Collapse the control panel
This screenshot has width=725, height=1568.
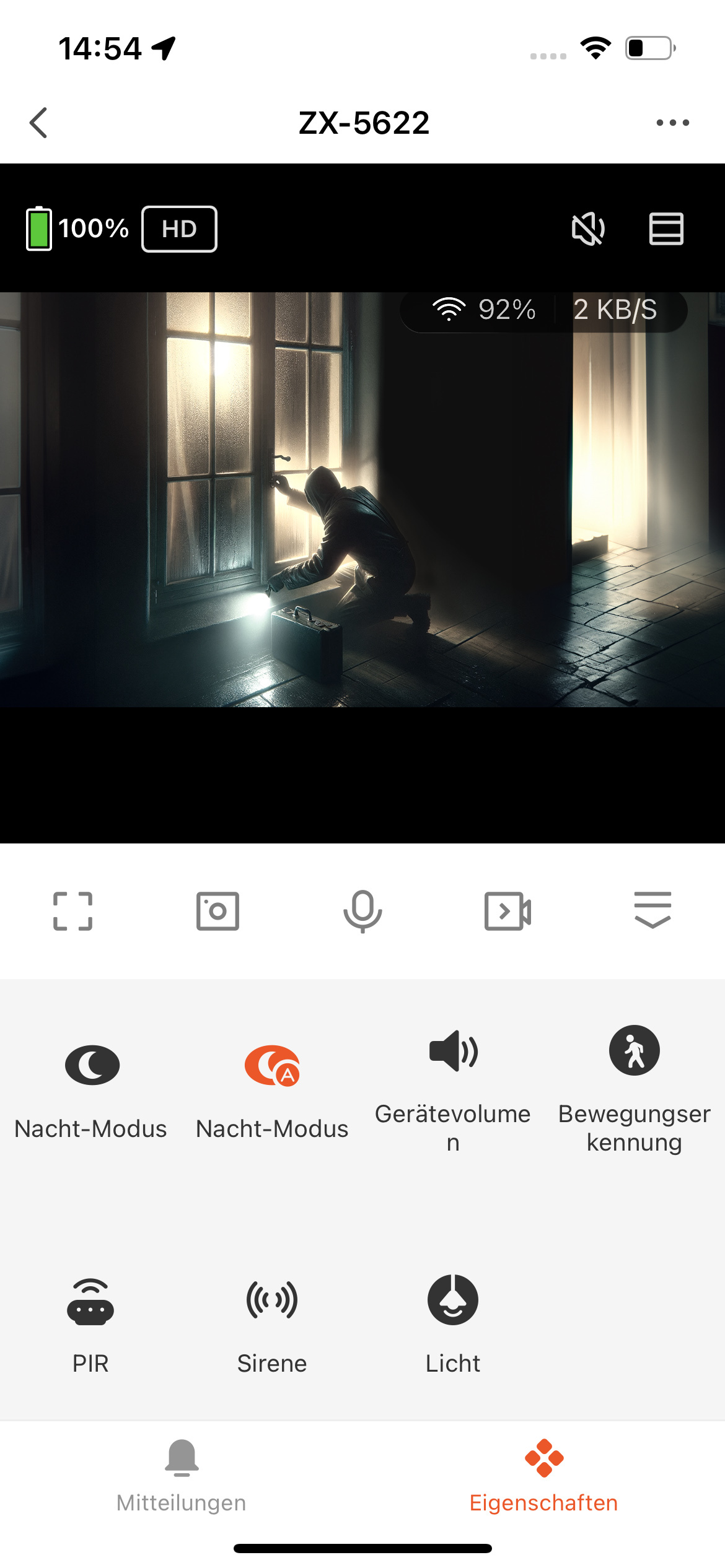652,910
